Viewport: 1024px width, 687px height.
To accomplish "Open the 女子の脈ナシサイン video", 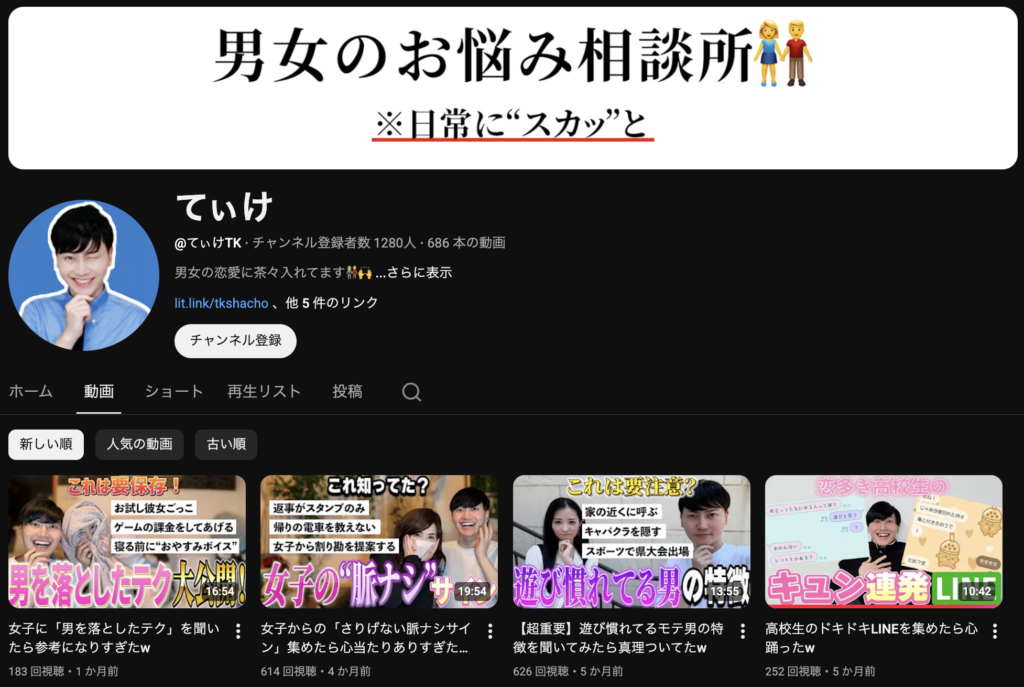I will (379, 541).
